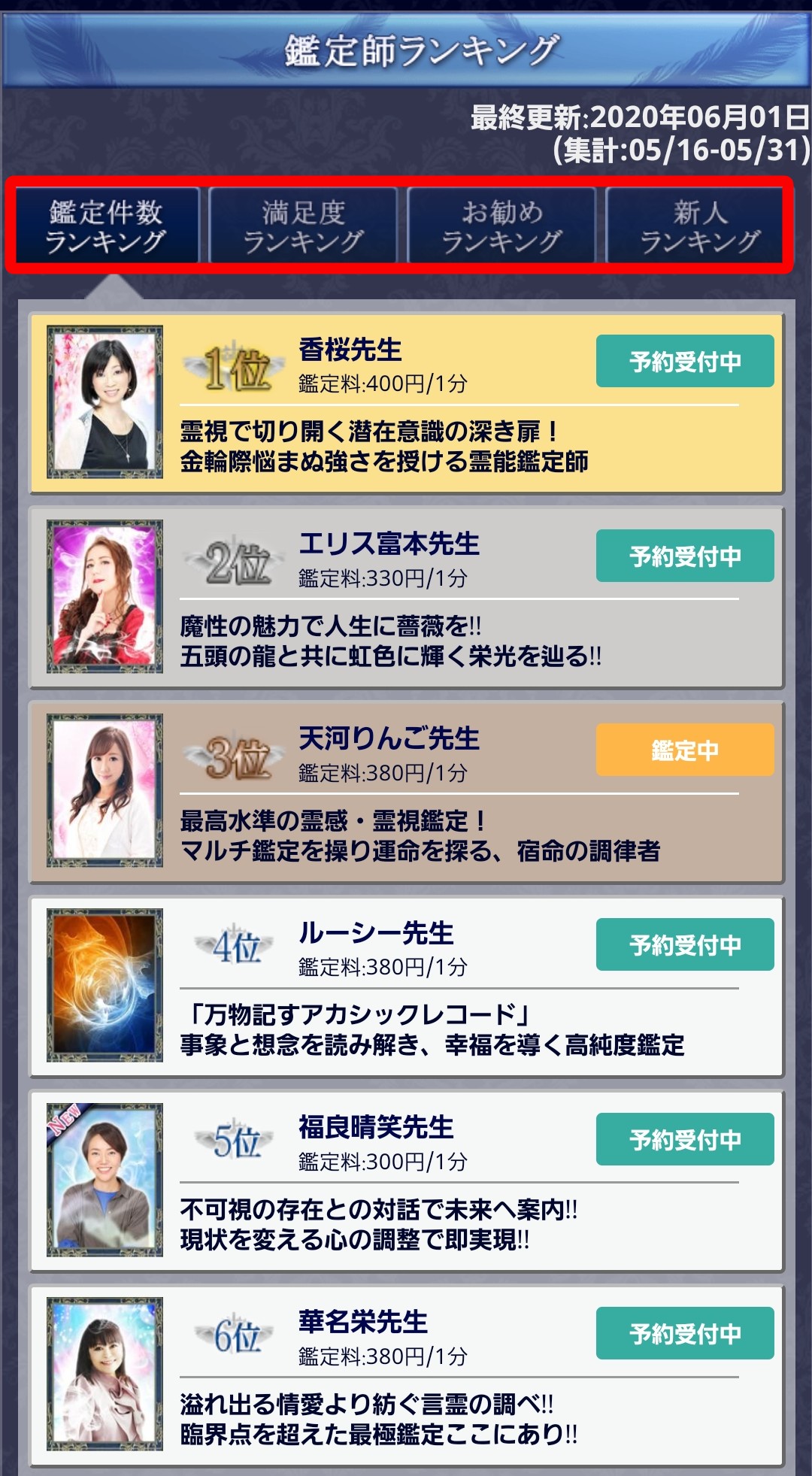Tap 予約受付中 for 福良晴笑先生
Image resolution: width=812 pixels, height=1476 pixels.
(685, 1139)
